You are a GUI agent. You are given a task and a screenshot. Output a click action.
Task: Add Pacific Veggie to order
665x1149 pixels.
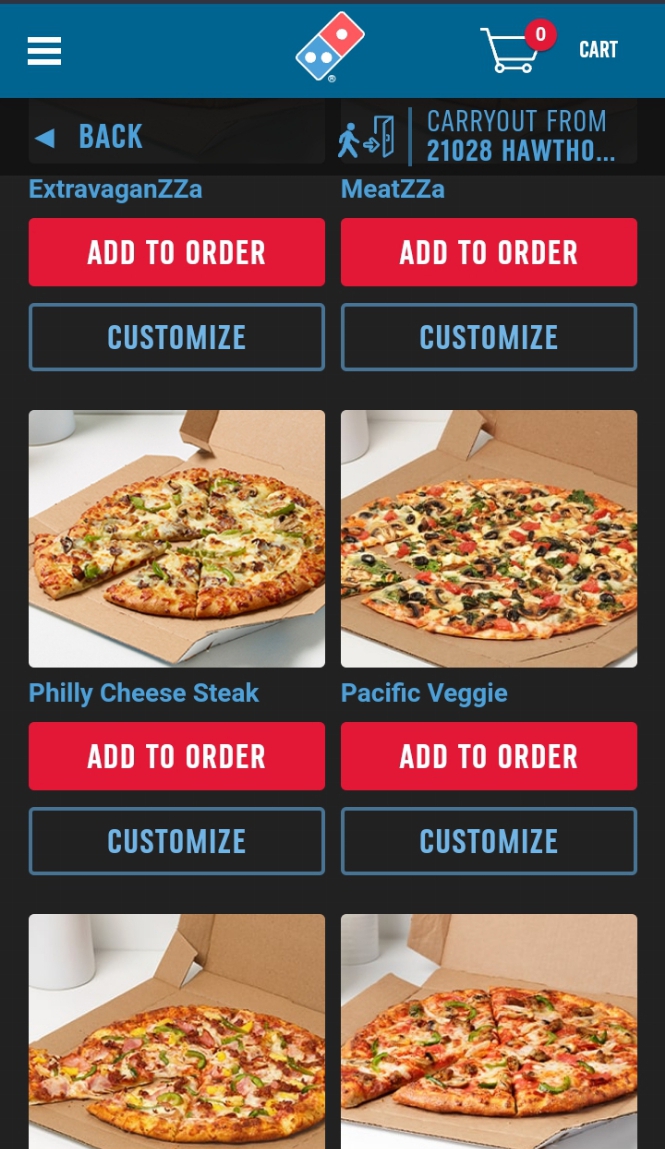pyautogui.click(x=489, y=756)
